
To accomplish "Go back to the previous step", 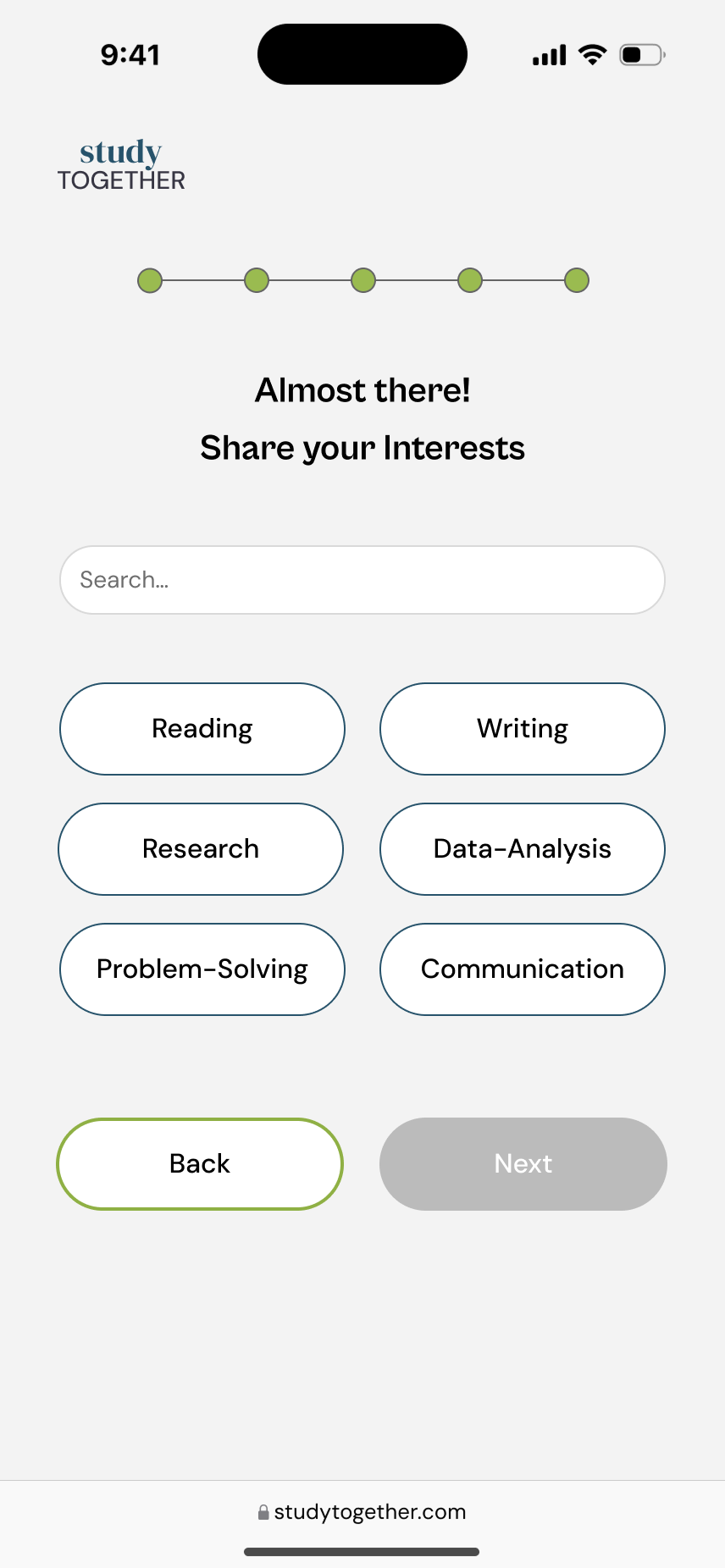I will 200,1164.
